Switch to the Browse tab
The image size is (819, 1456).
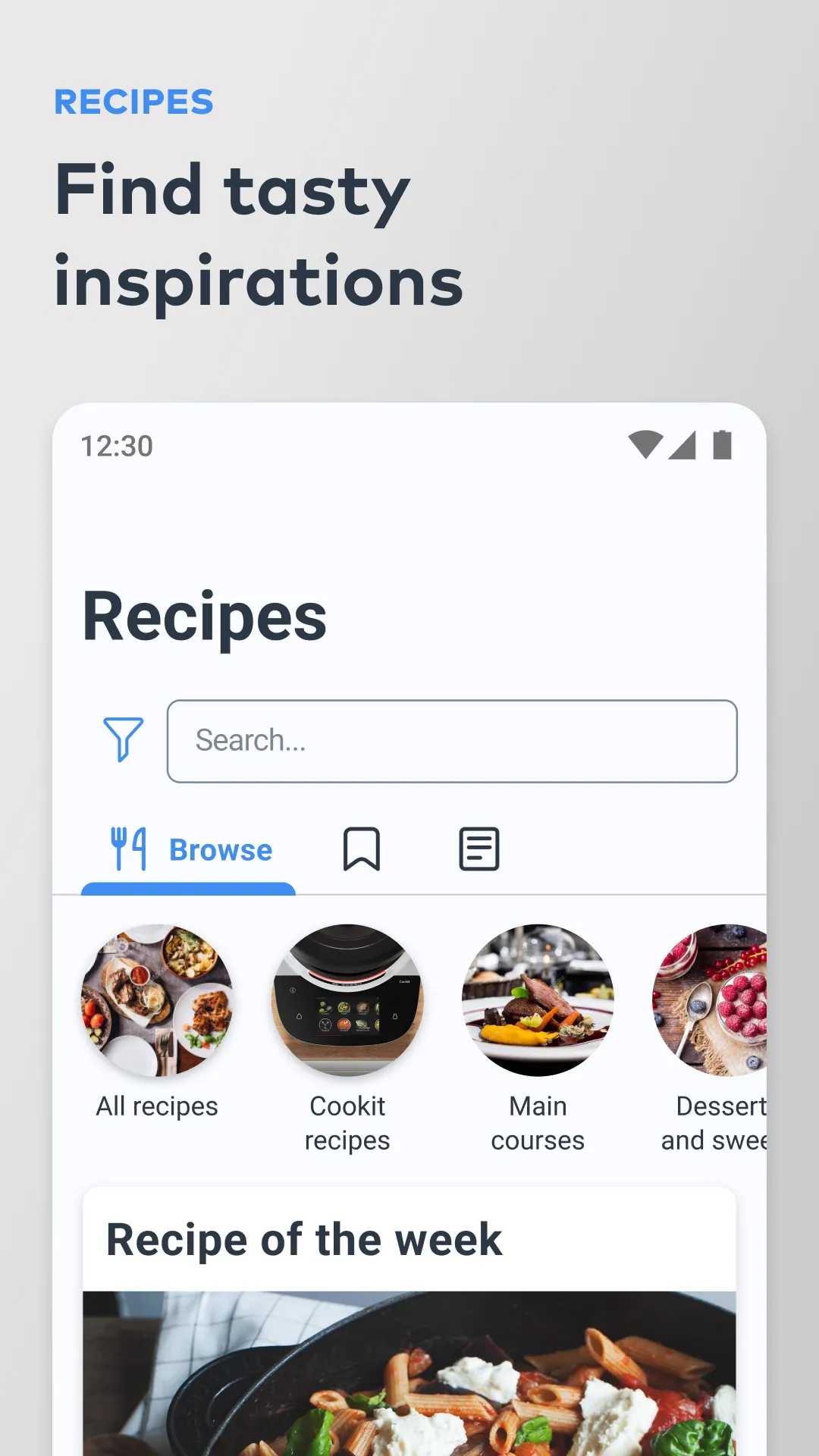219,849
